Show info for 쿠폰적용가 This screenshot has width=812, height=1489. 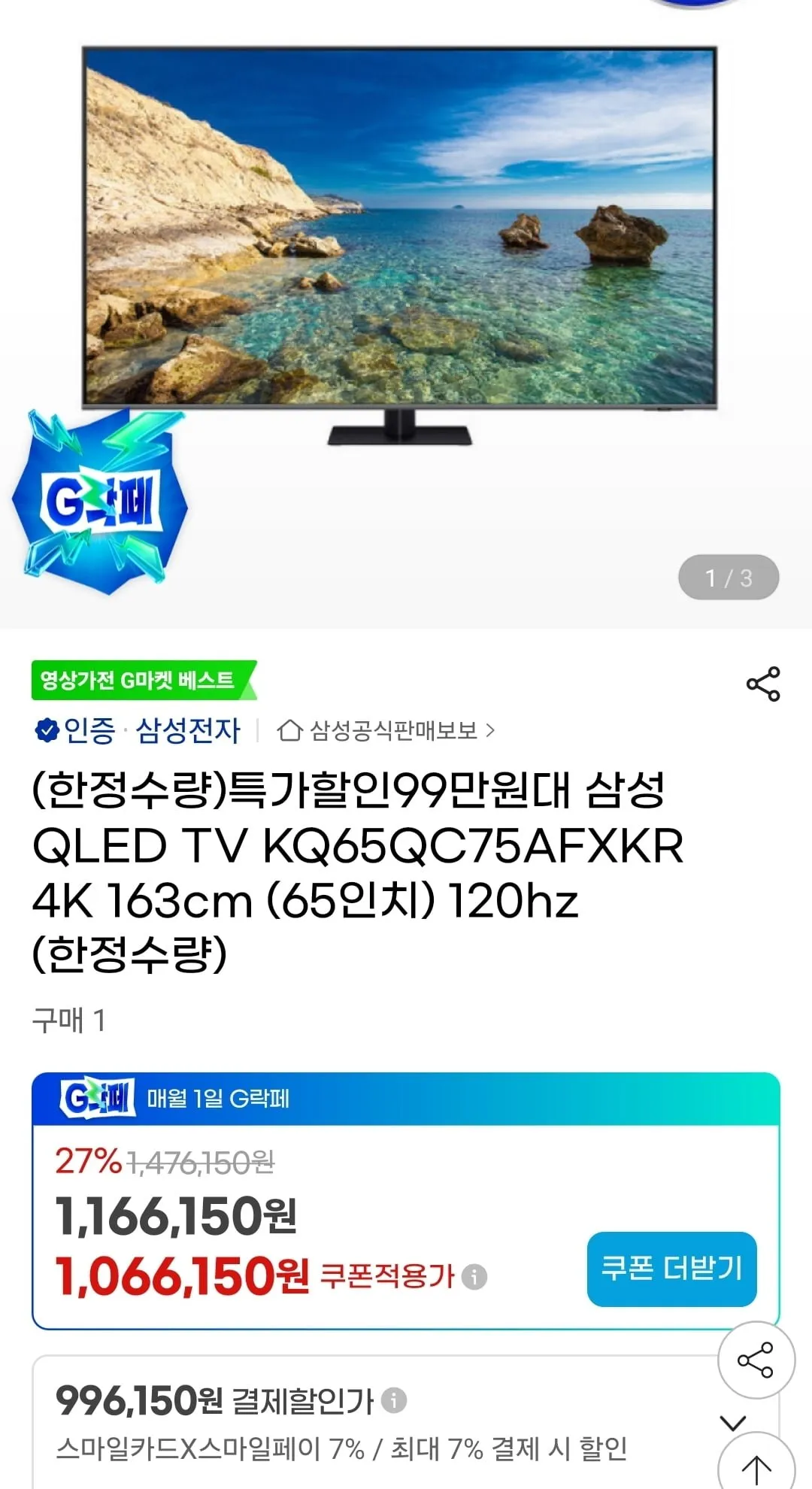pos(474,1276)
